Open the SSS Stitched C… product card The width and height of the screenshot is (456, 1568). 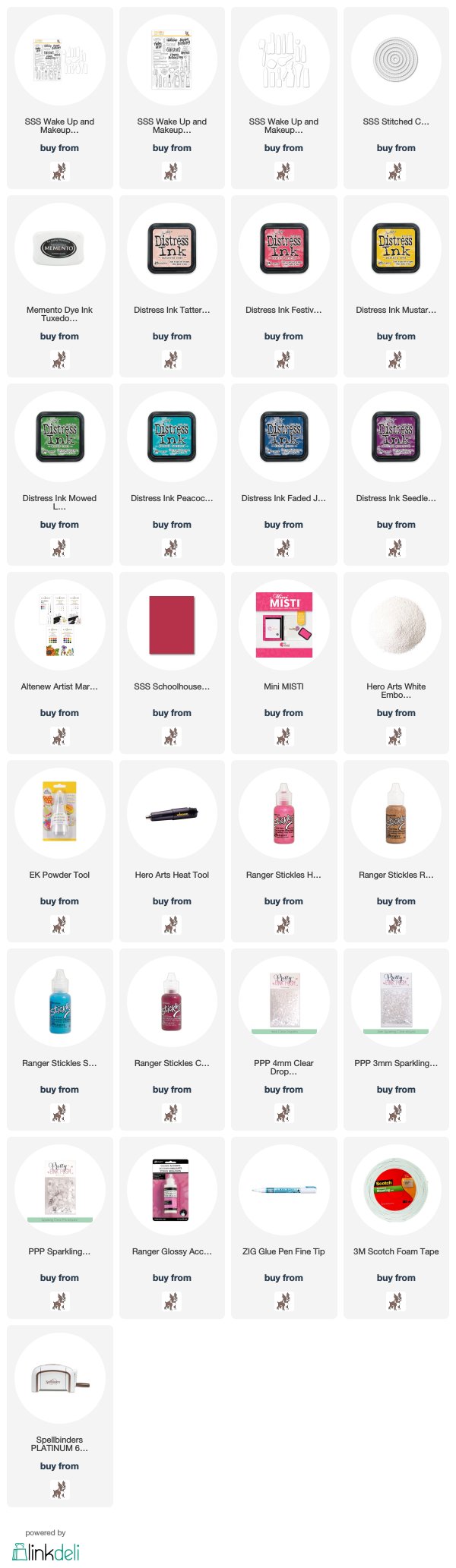coord(396,61)
